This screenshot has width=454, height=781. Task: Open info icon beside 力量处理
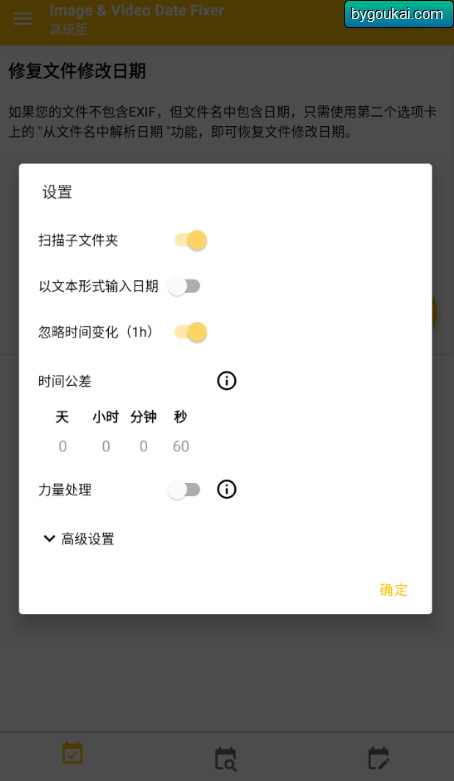point(227,490)
